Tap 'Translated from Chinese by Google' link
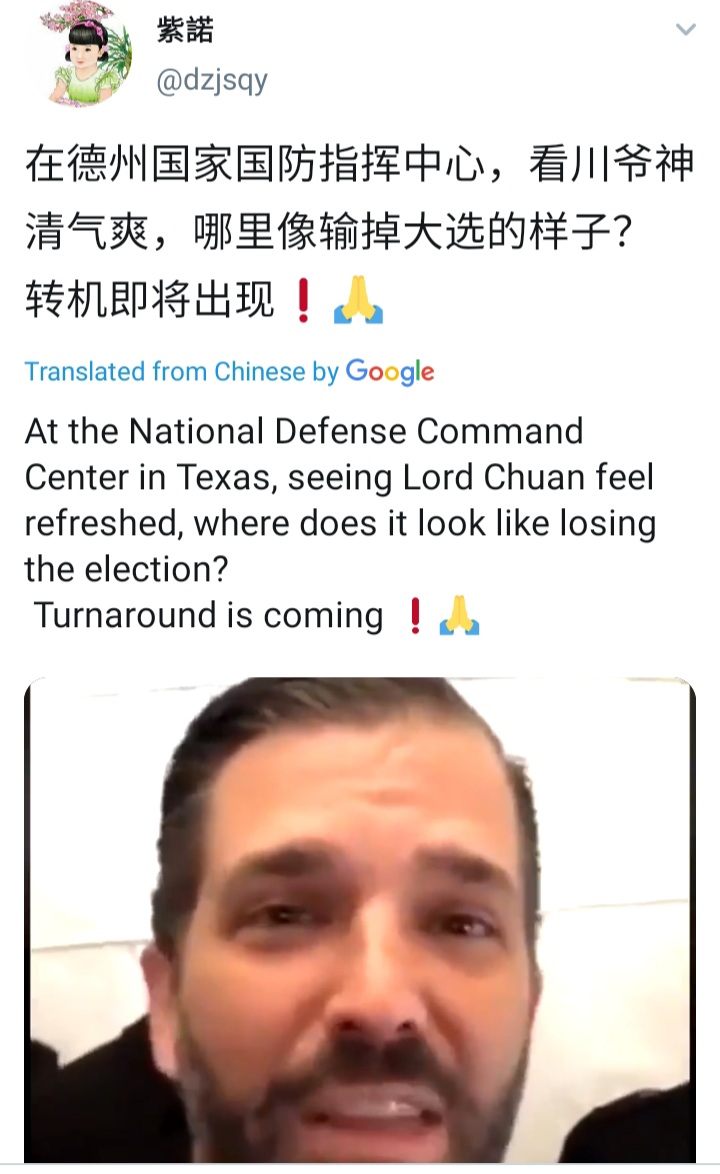 229,371
